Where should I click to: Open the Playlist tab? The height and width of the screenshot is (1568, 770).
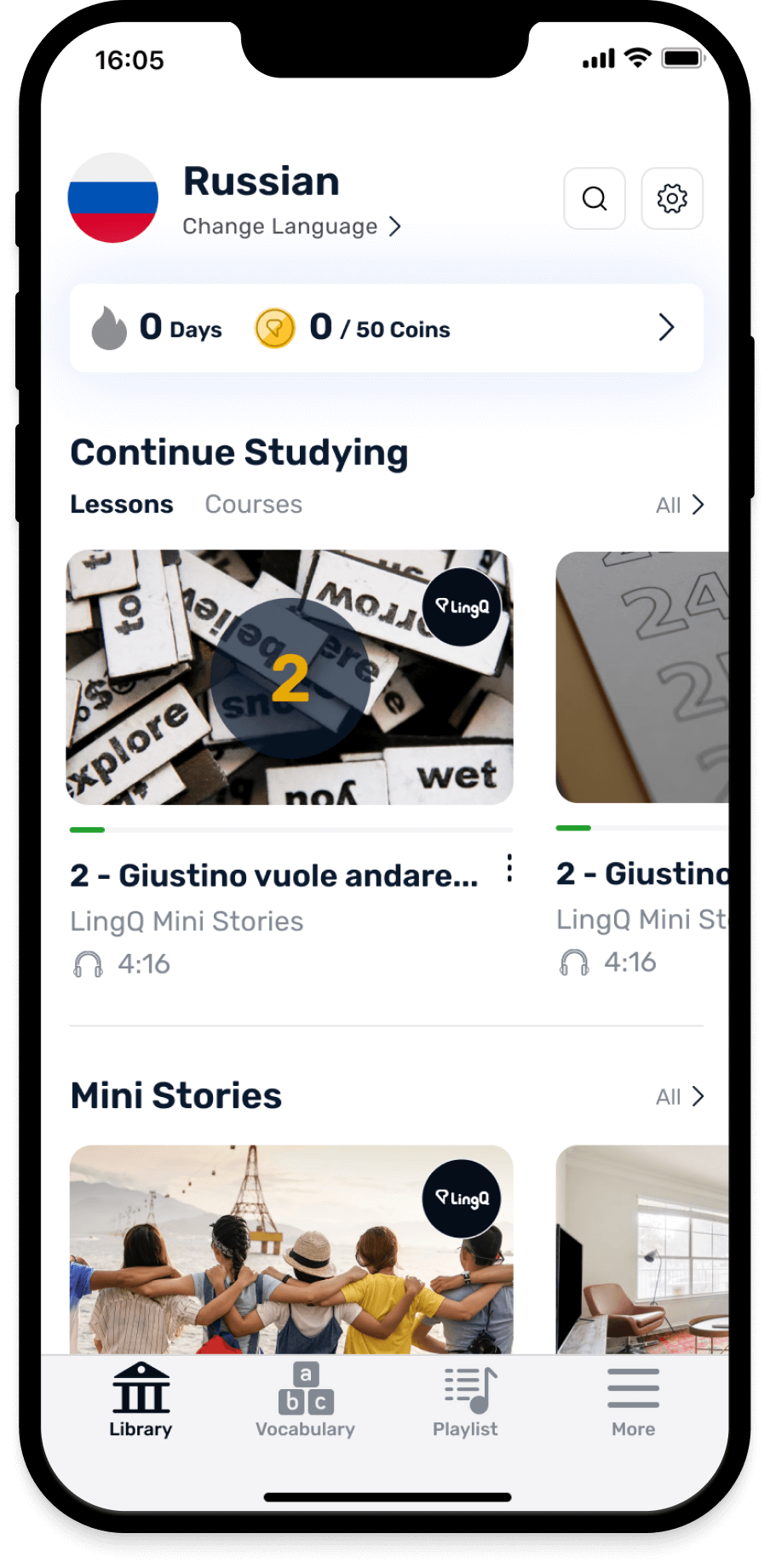(x=465, y=1401)
